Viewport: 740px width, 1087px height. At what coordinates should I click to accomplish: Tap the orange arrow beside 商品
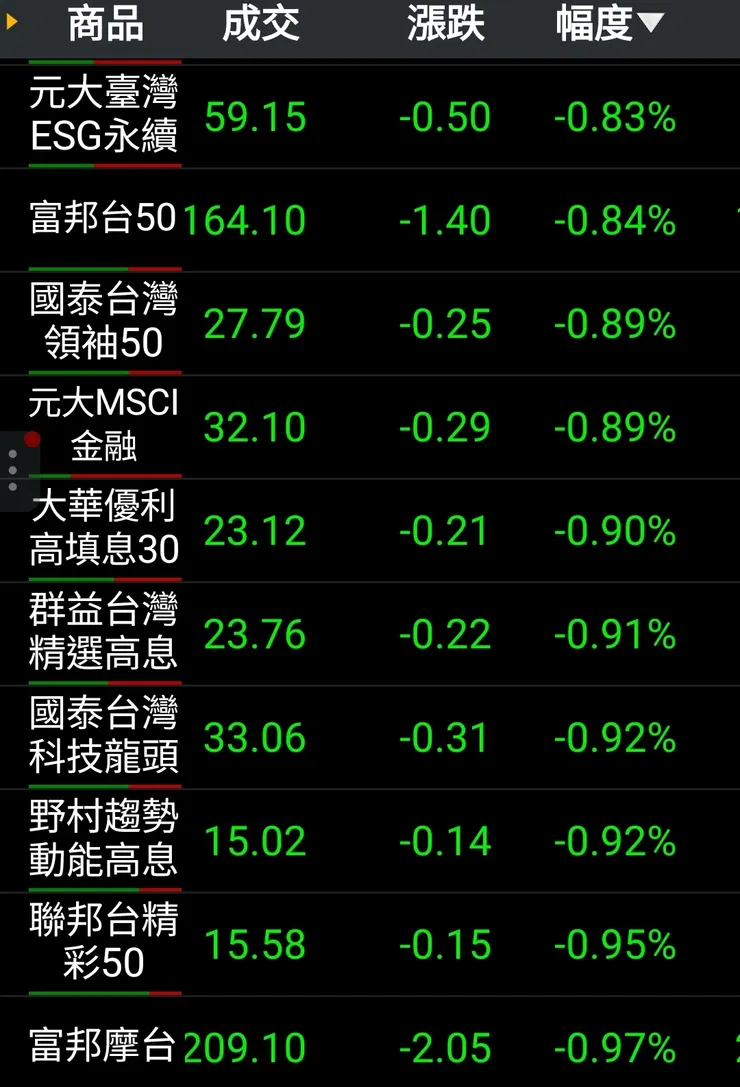[x=12, y=20]
